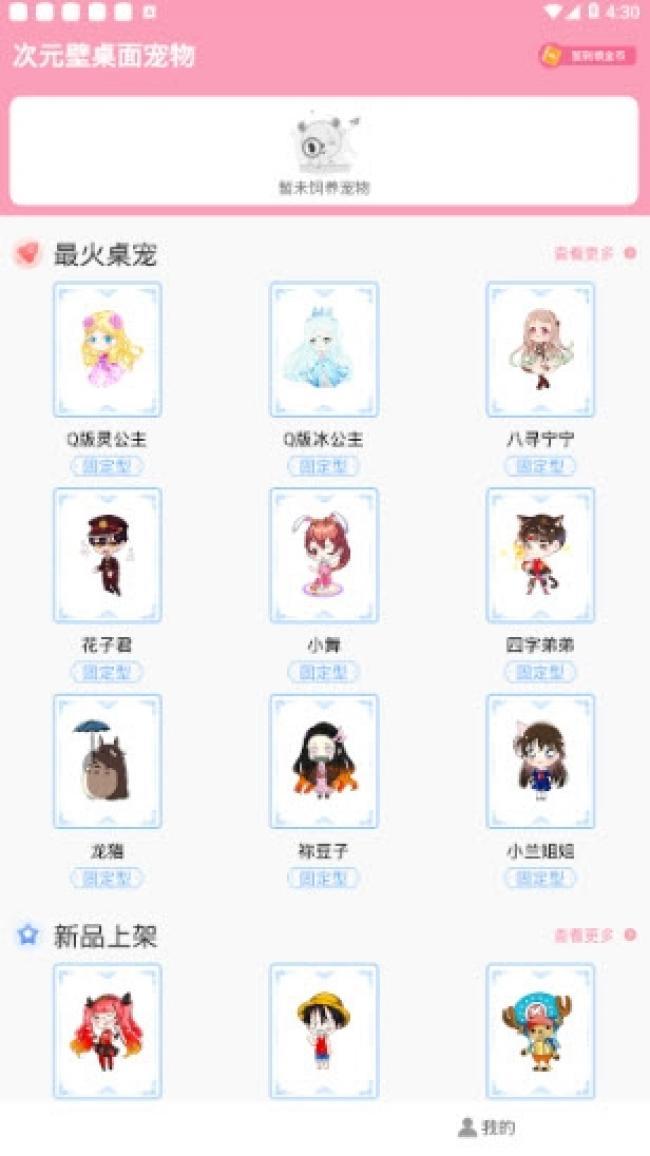
Task: Tap the sign-in gold coin reward button
Action: 587,56
